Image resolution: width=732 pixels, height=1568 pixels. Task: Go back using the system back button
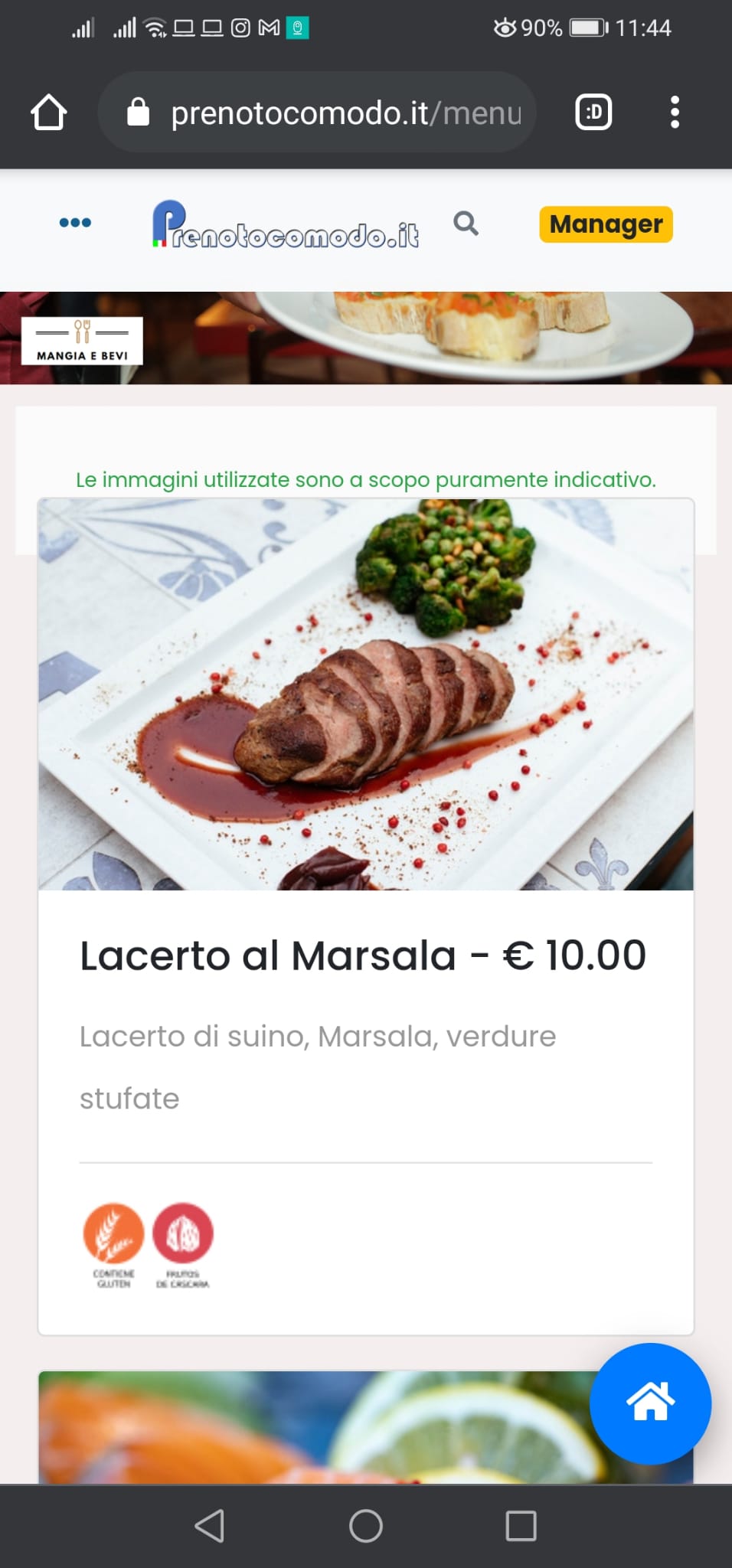pos(210,1526)
